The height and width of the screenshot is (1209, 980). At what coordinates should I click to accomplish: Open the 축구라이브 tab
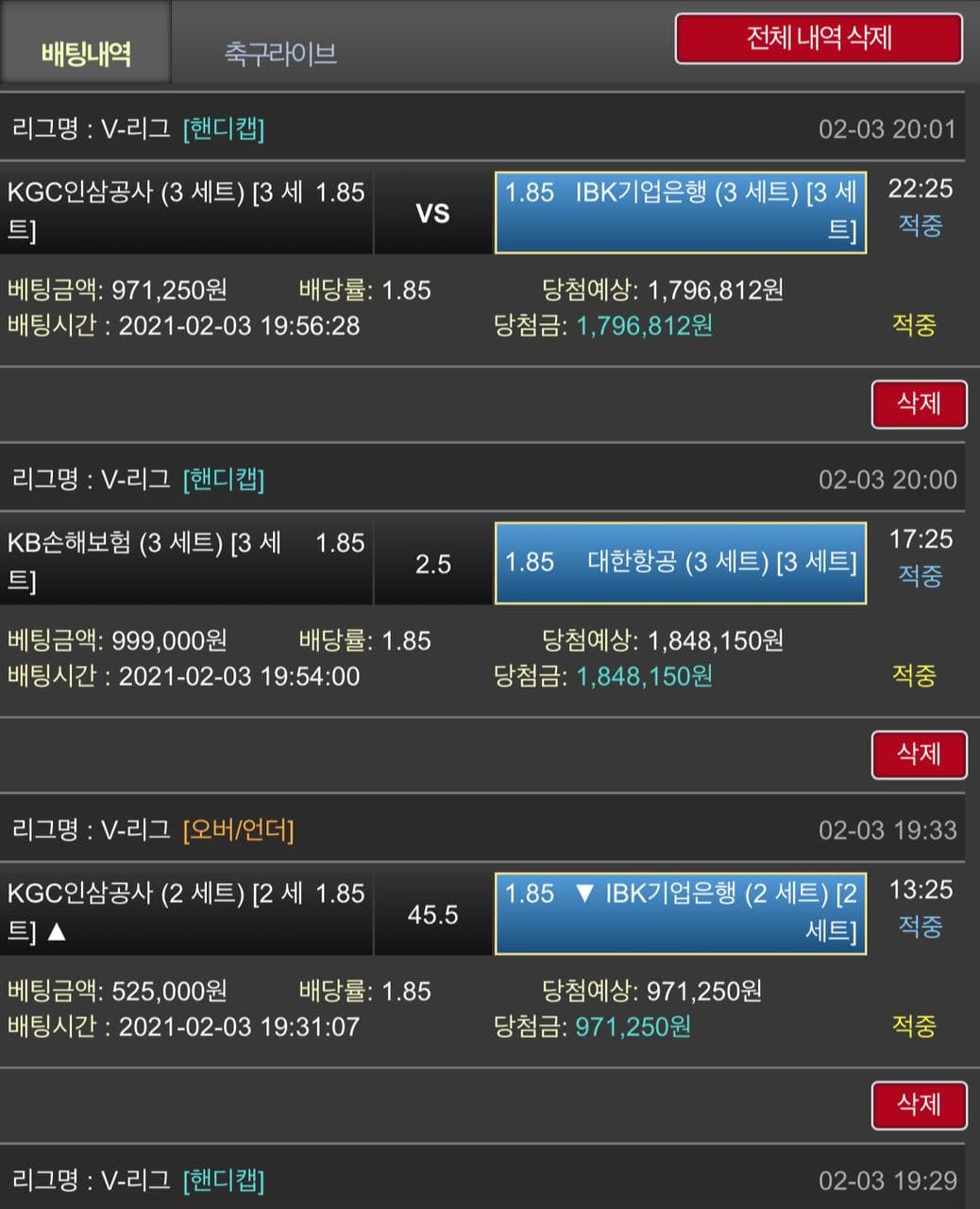(x=280, y=53)
